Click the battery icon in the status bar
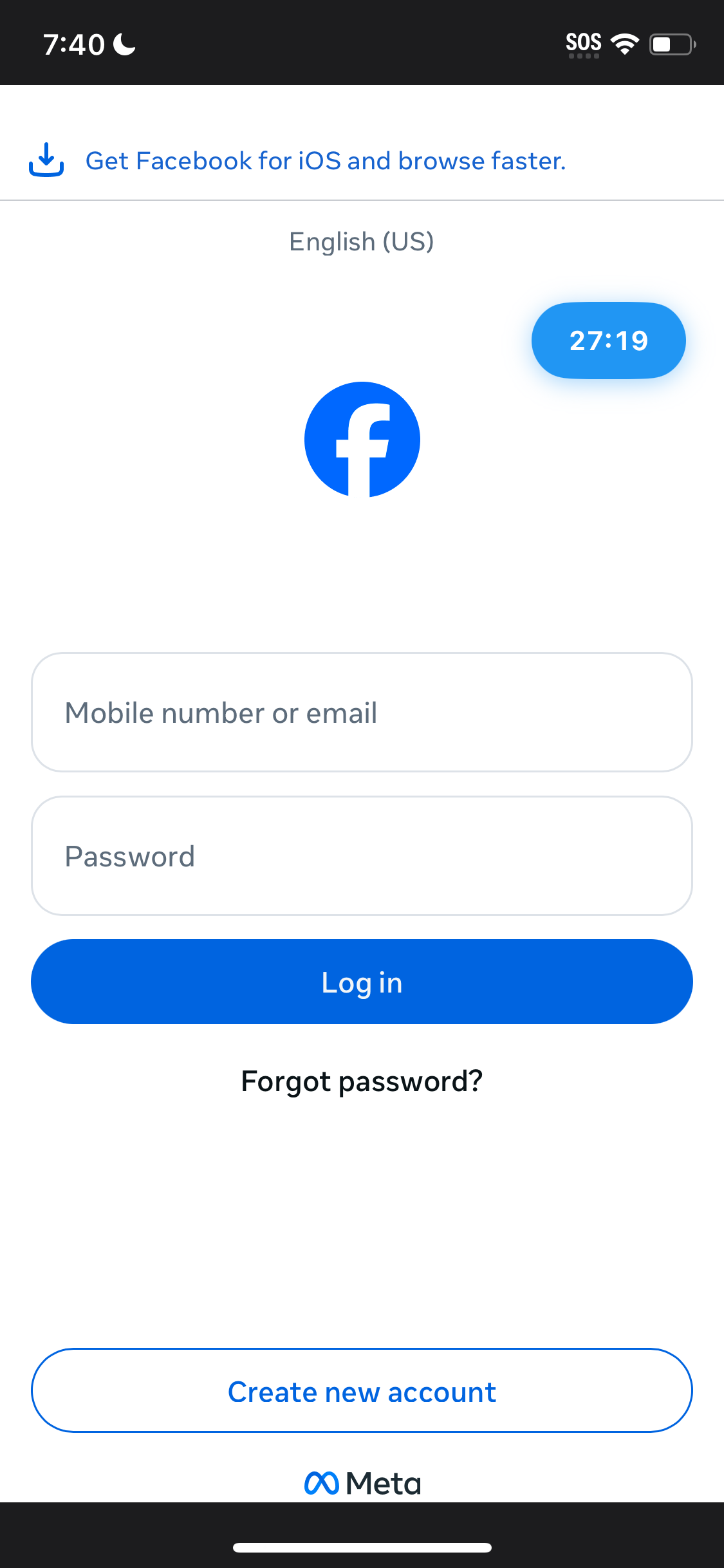This screenshot has width=724, height=1568. [x=671, y=43]
